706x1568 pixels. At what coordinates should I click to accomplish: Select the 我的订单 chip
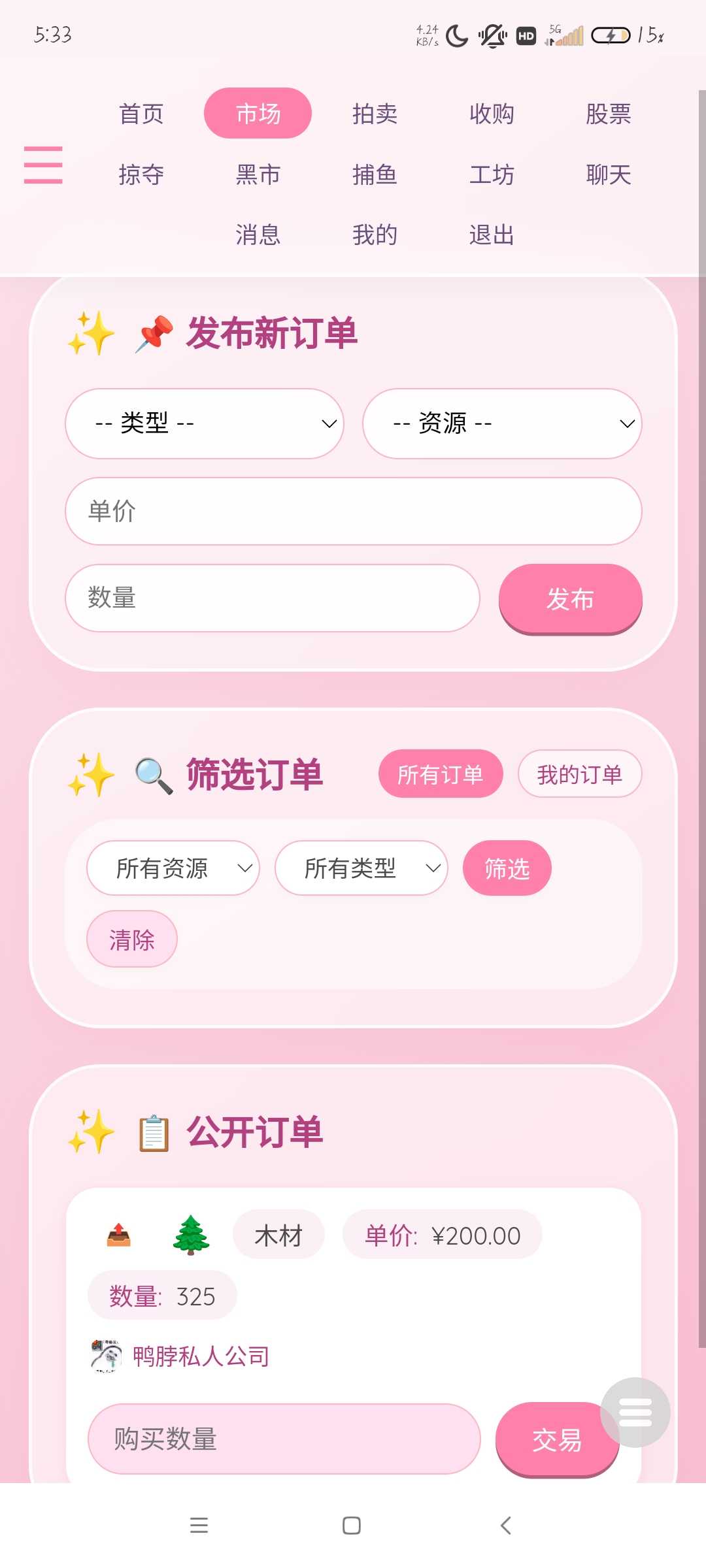click(x=579, y=774)
